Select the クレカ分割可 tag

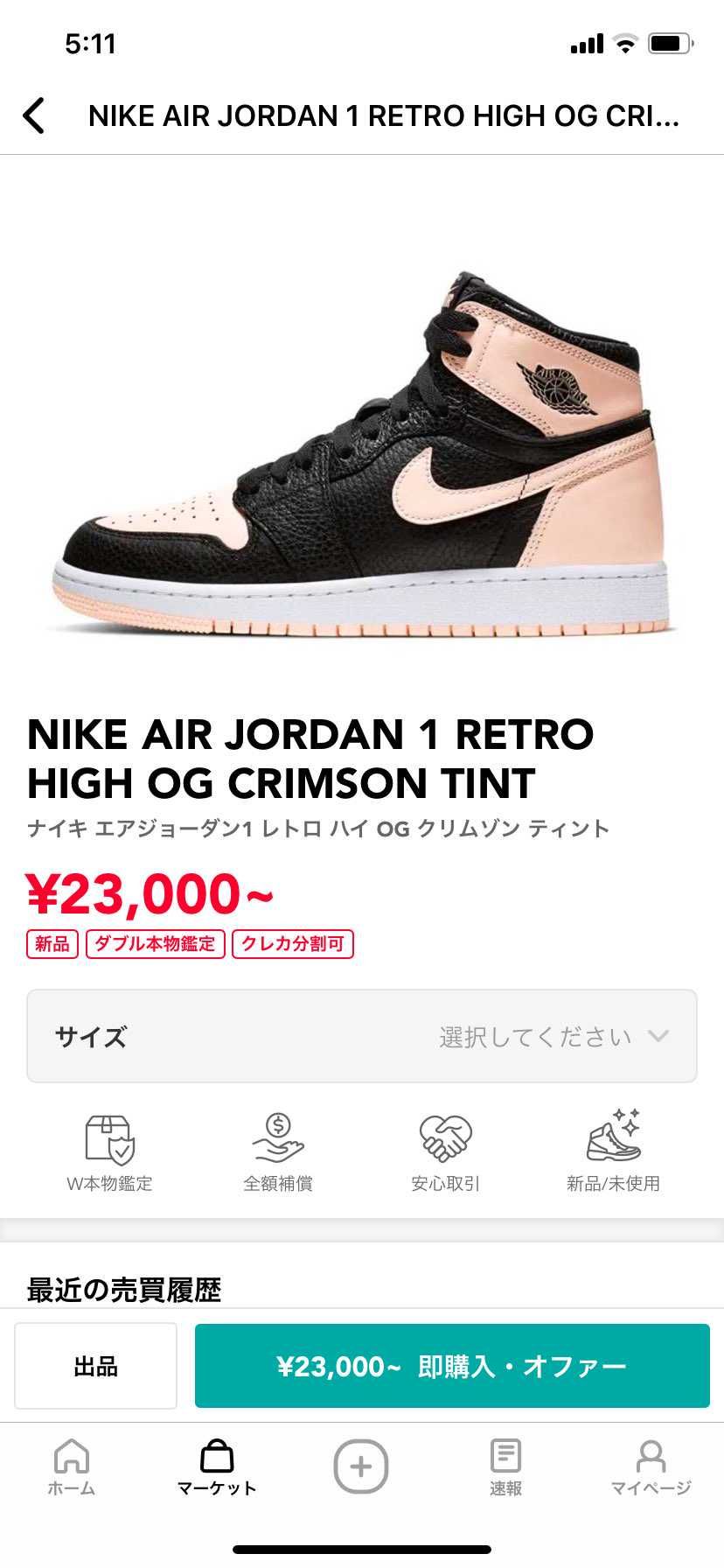click(x=292, y=945)
